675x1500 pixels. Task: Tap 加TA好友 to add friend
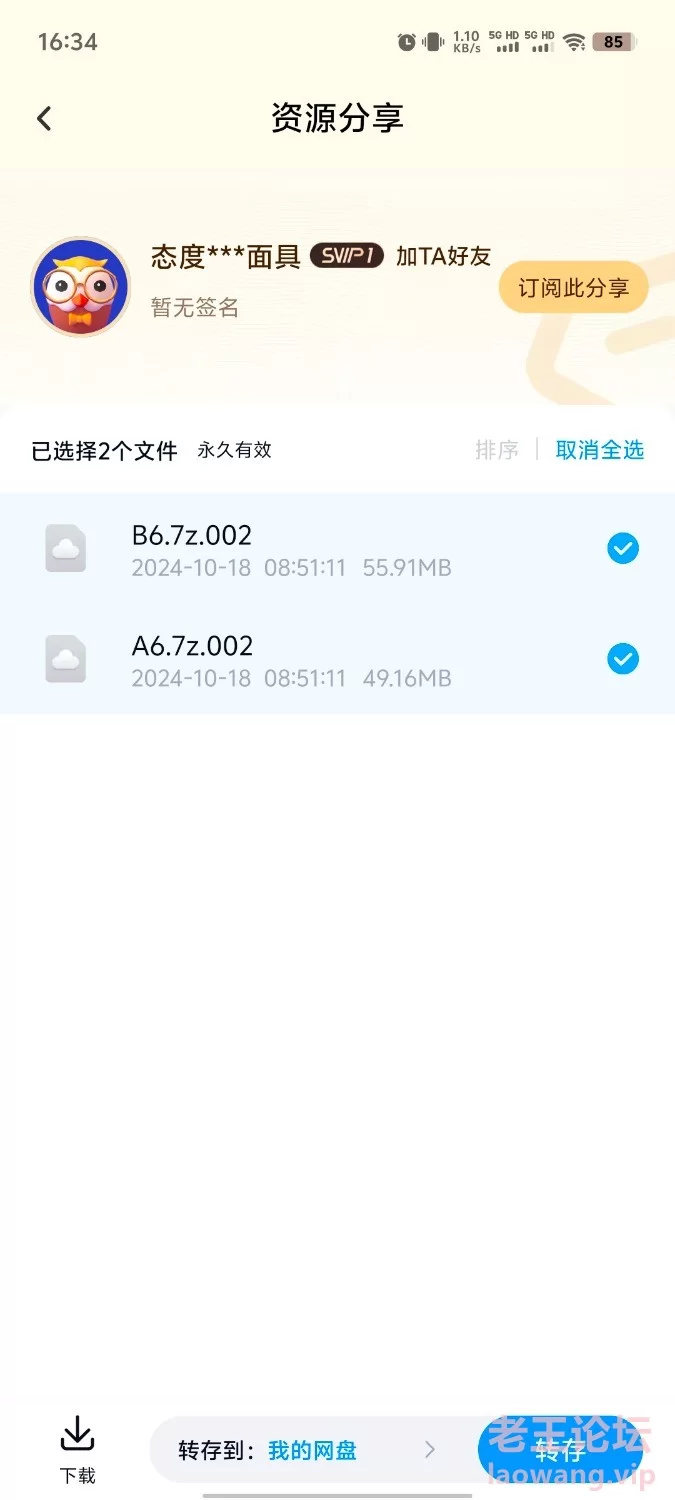click(443, 256)
